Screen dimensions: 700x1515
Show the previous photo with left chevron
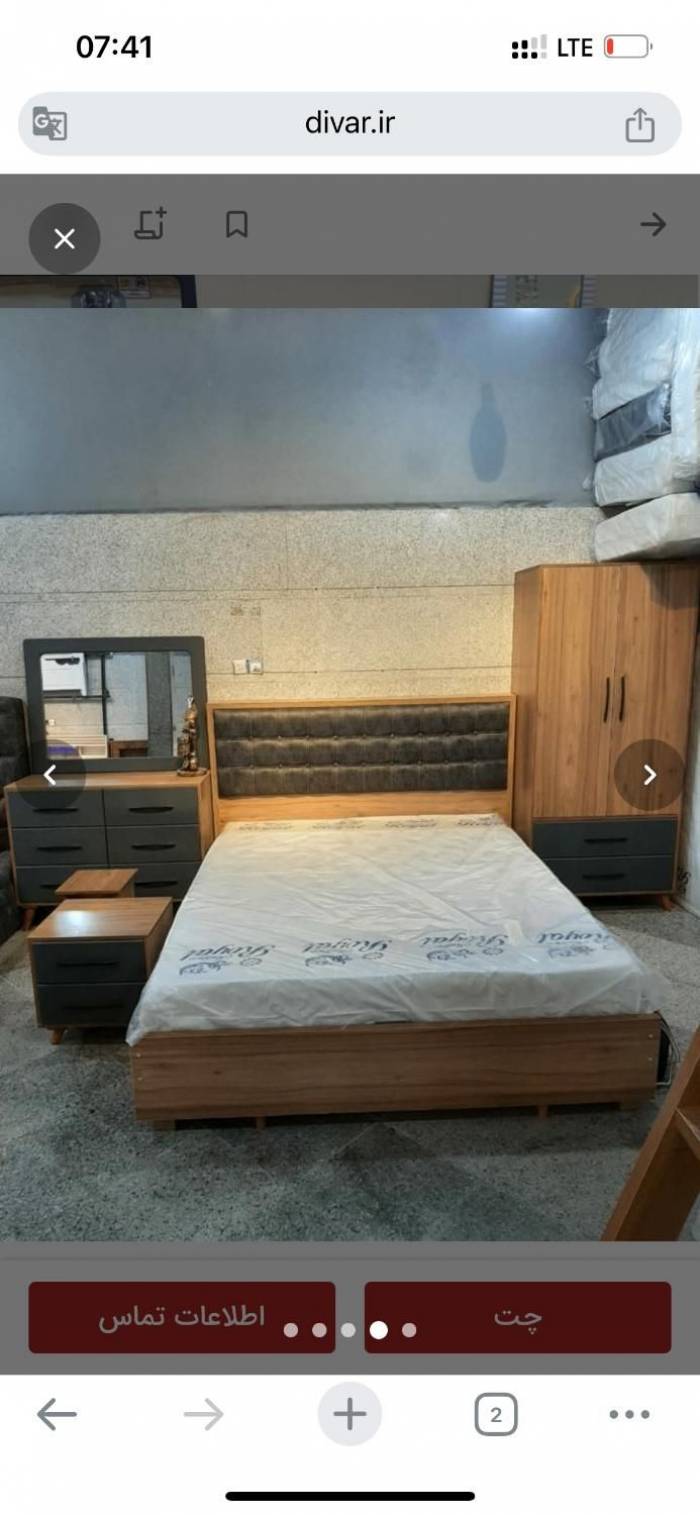coord(50,775)
